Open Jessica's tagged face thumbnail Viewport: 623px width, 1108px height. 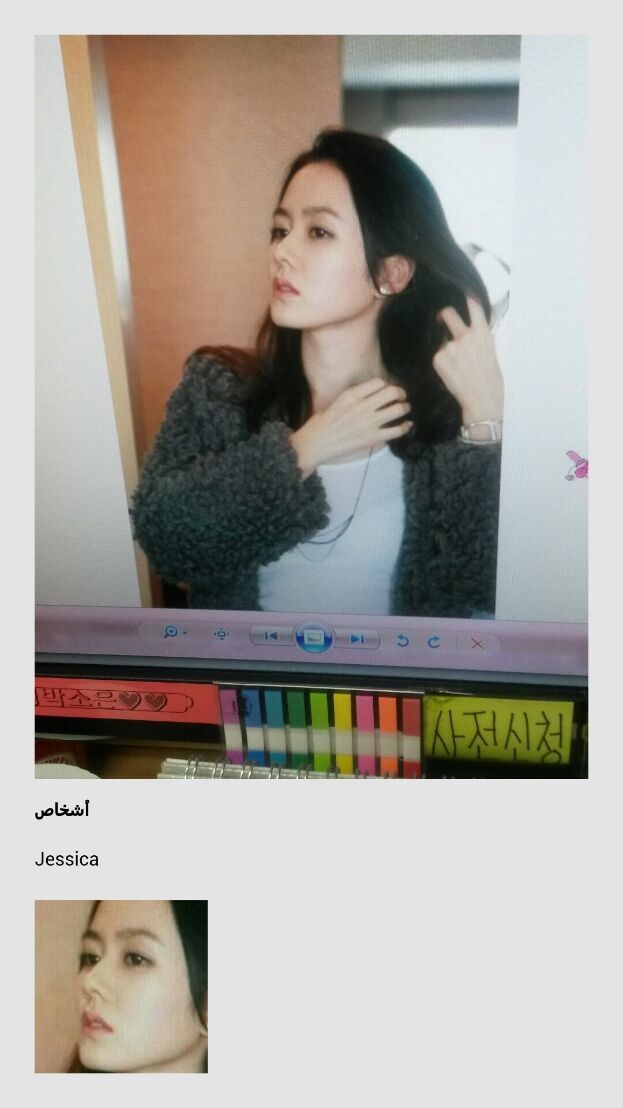pyautogui.click(x=121, y=986)
